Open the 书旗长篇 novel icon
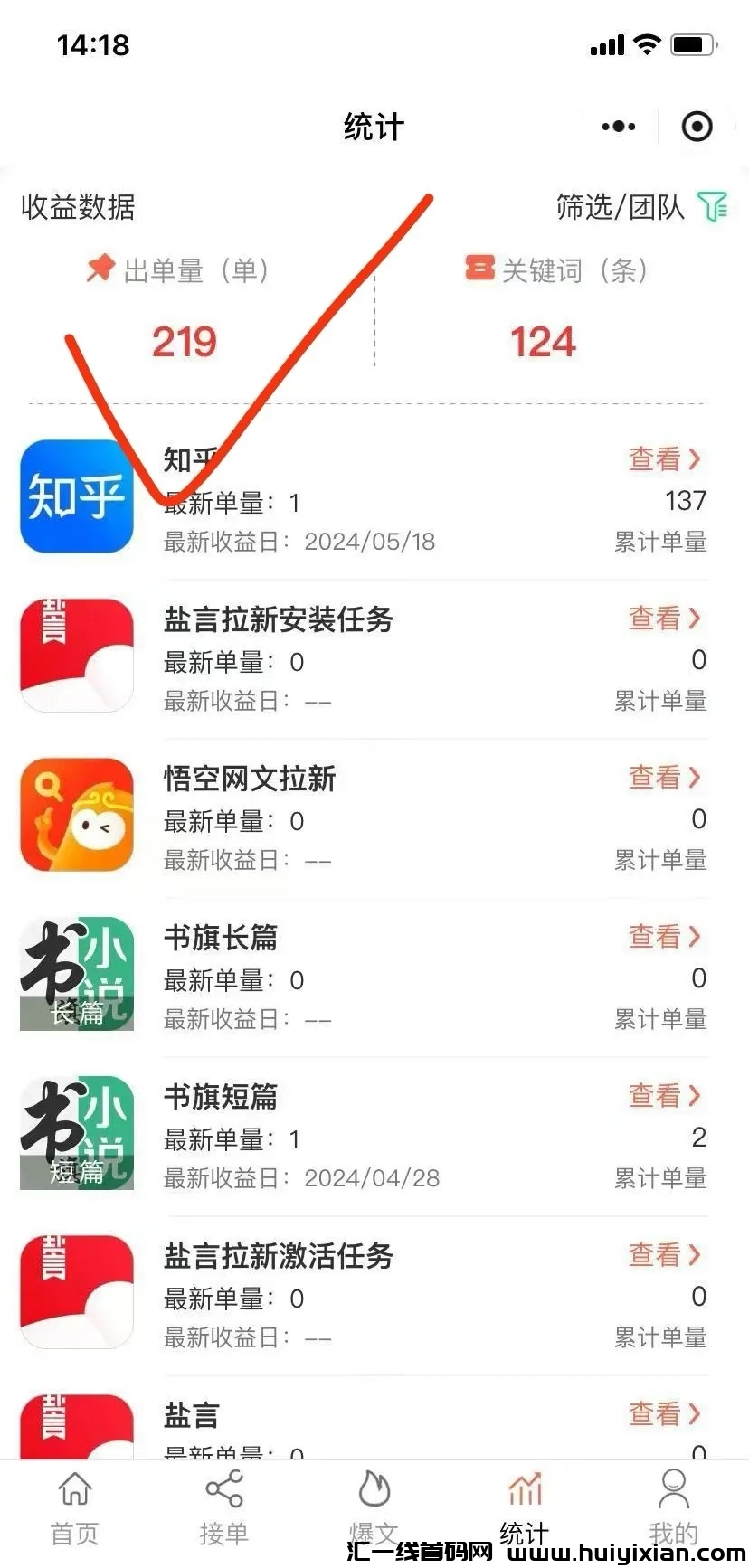749x1568 pixels. [x=76, y=972]
